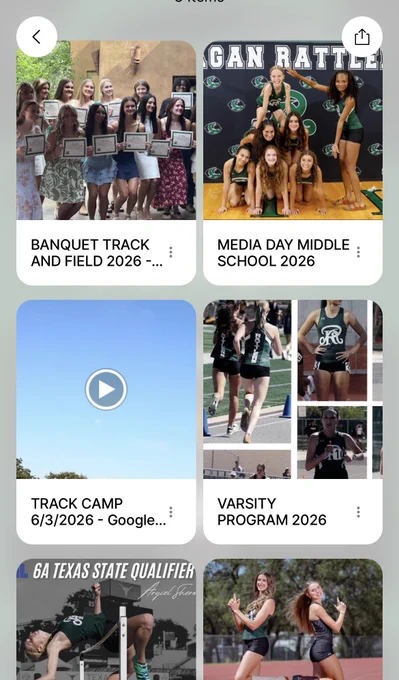Open options for Media Day Middle School 2026

[358, 252]
